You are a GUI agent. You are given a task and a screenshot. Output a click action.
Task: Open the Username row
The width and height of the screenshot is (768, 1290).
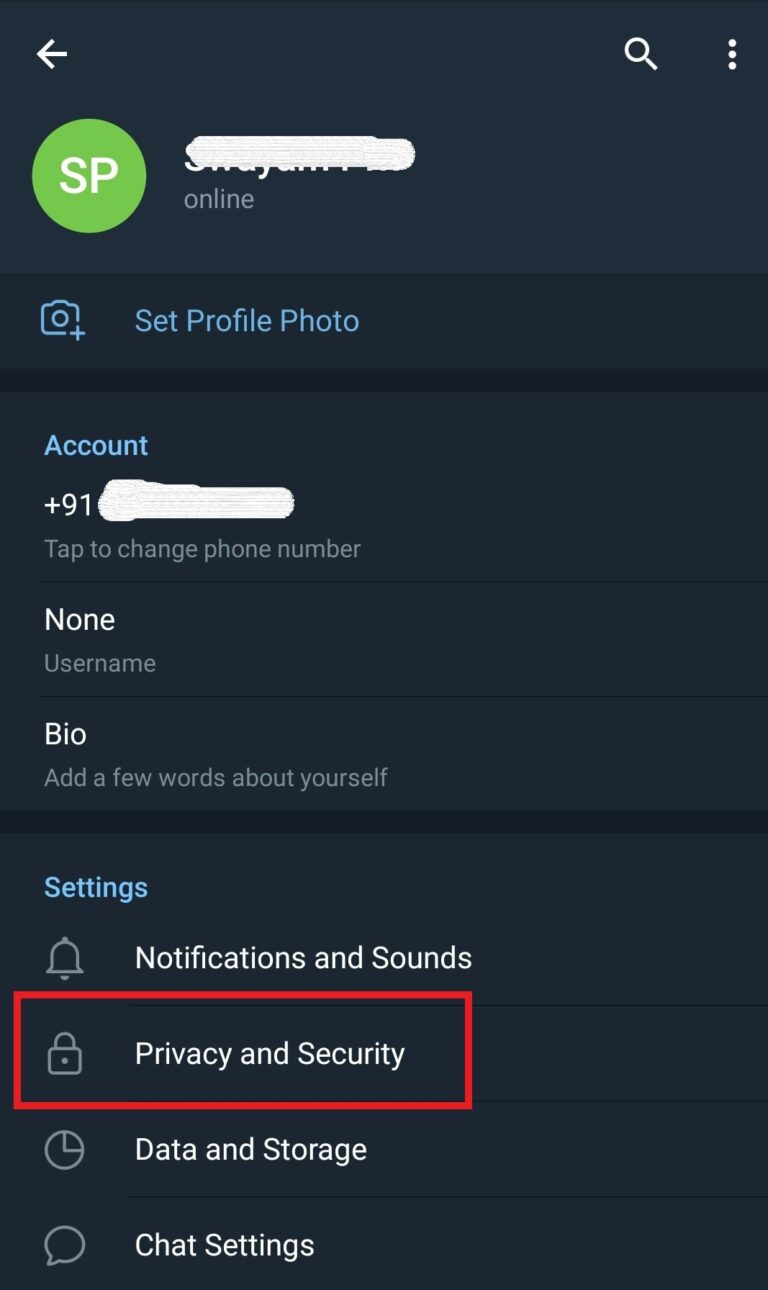point(384,639)
